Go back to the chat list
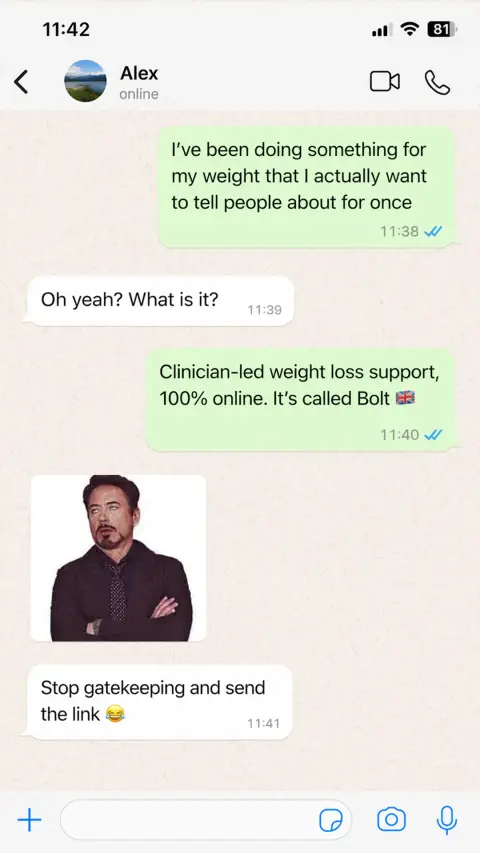Image resolution: width=480 pixels, height=853 pixels. 21,82
